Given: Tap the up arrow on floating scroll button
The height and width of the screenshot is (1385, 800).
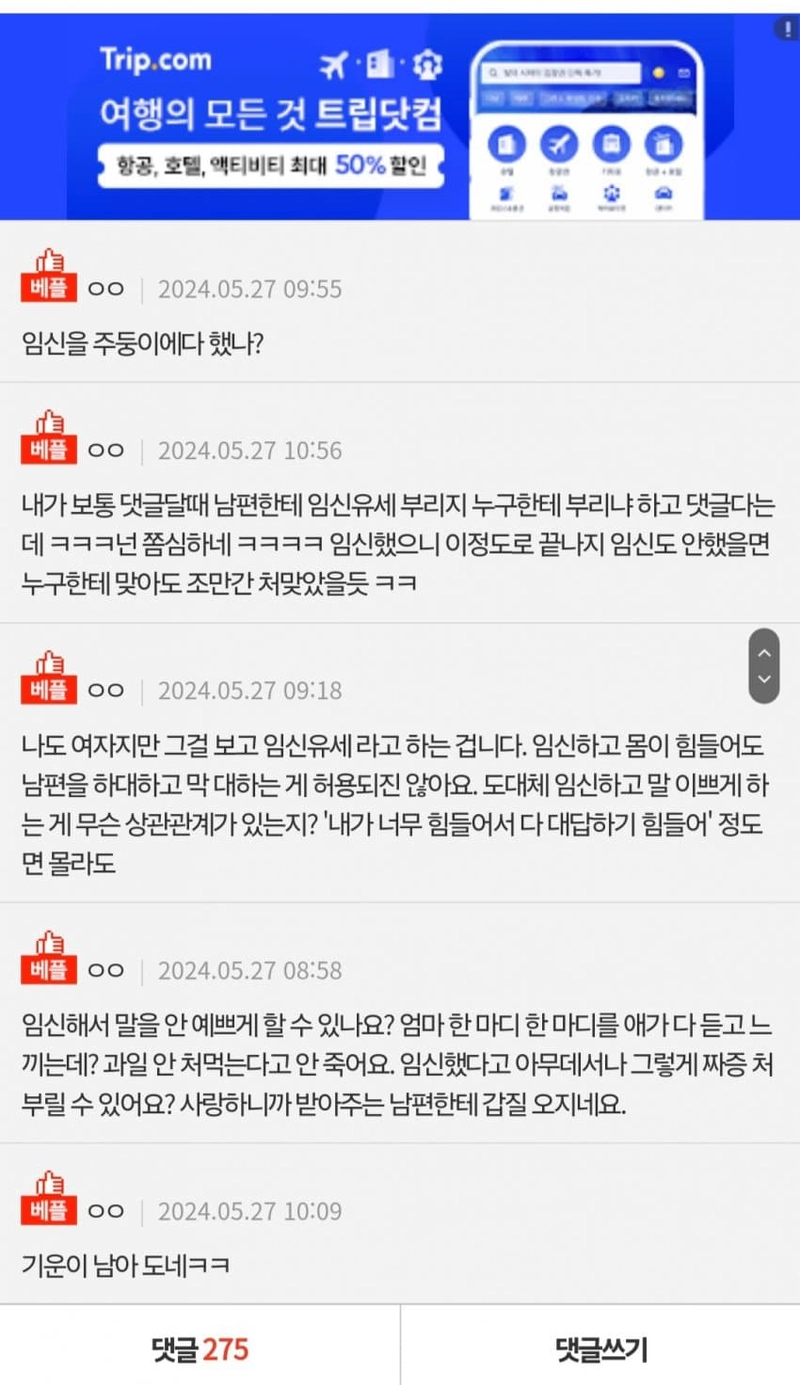Looking at the screenshot, I should click(x=764, y=653).
